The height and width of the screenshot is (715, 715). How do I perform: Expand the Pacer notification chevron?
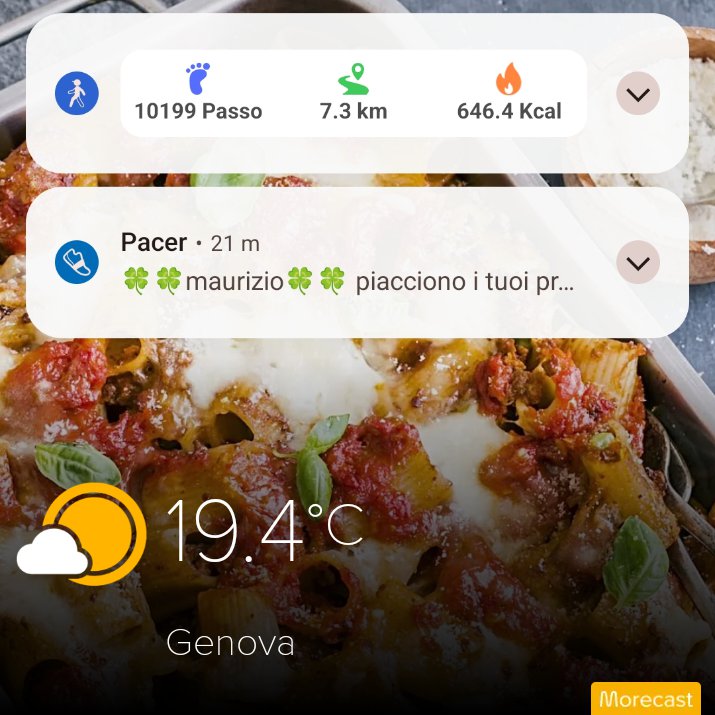[637, 262]
